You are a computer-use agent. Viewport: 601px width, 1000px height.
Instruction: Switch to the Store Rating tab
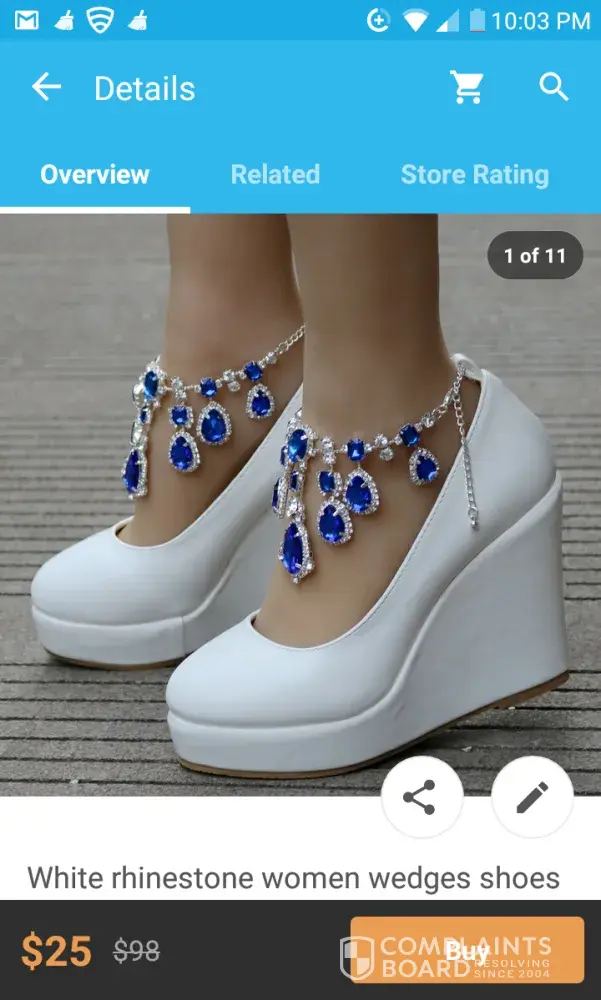[475, 175]
